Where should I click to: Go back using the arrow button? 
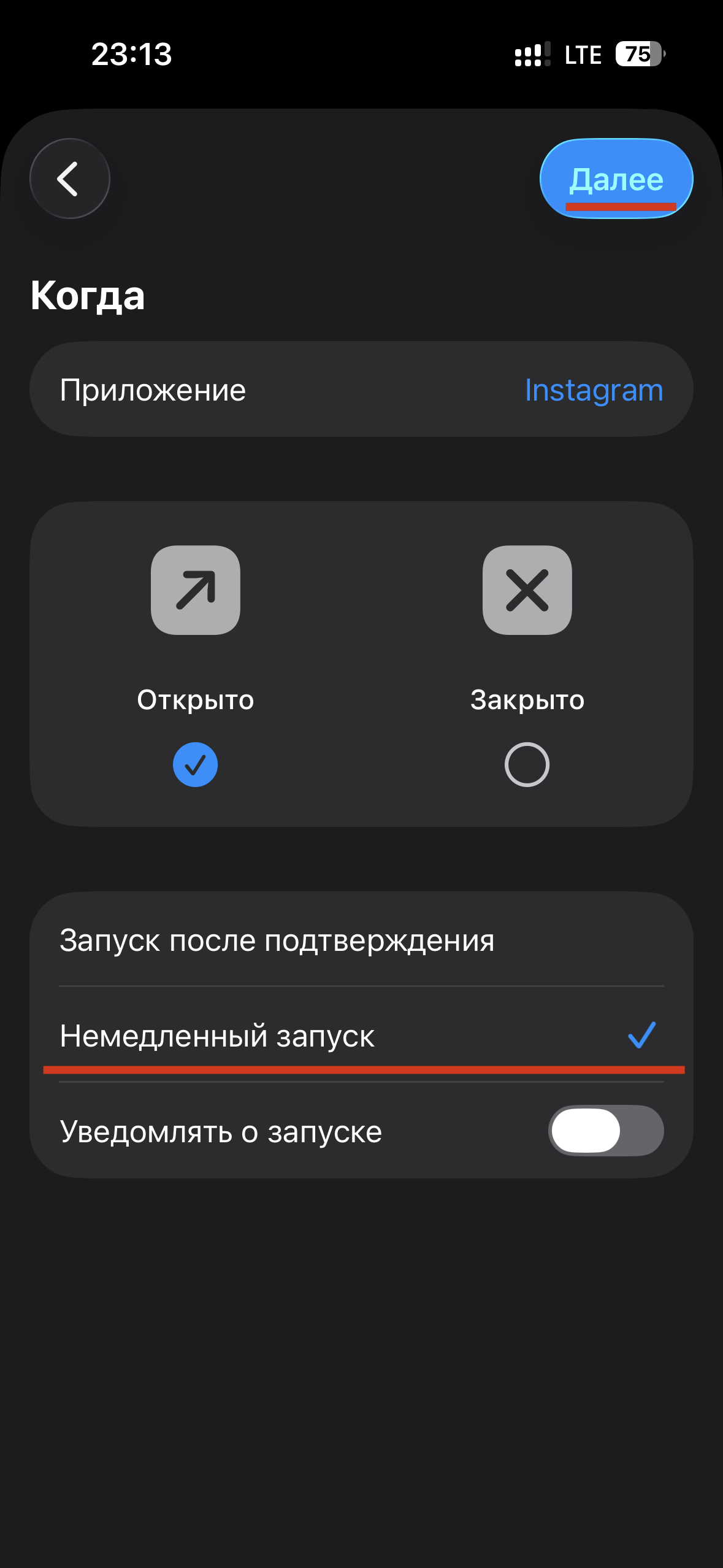tap(70, 179)
